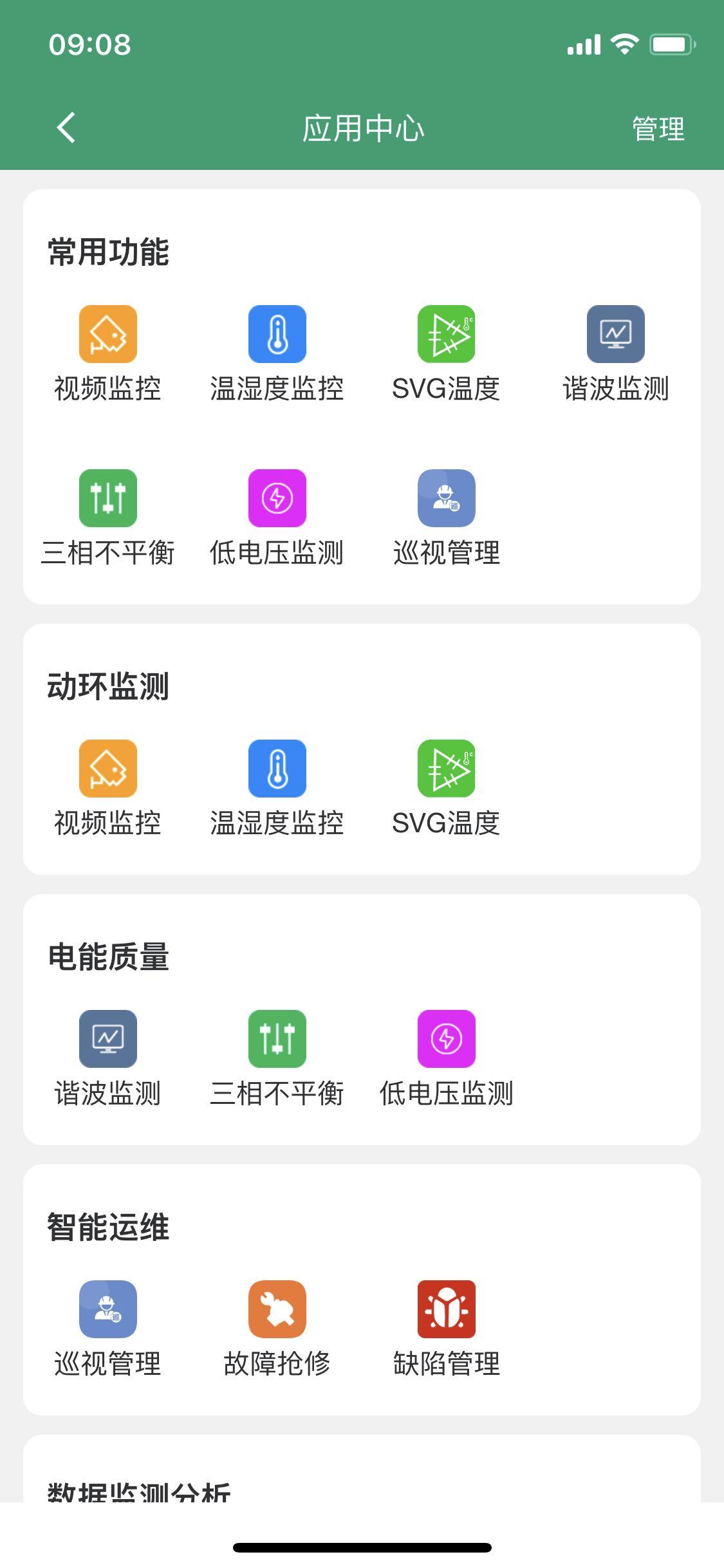Open SVG温度 under 动环监测
The width and height of the screenshot is (724, 1568).
[x=447, y=769]
